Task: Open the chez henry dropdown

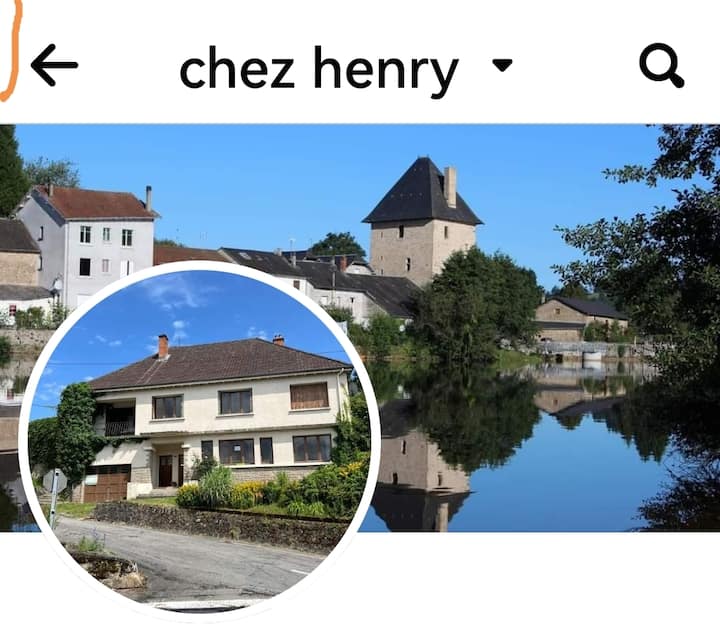Action: coord(502,66)
